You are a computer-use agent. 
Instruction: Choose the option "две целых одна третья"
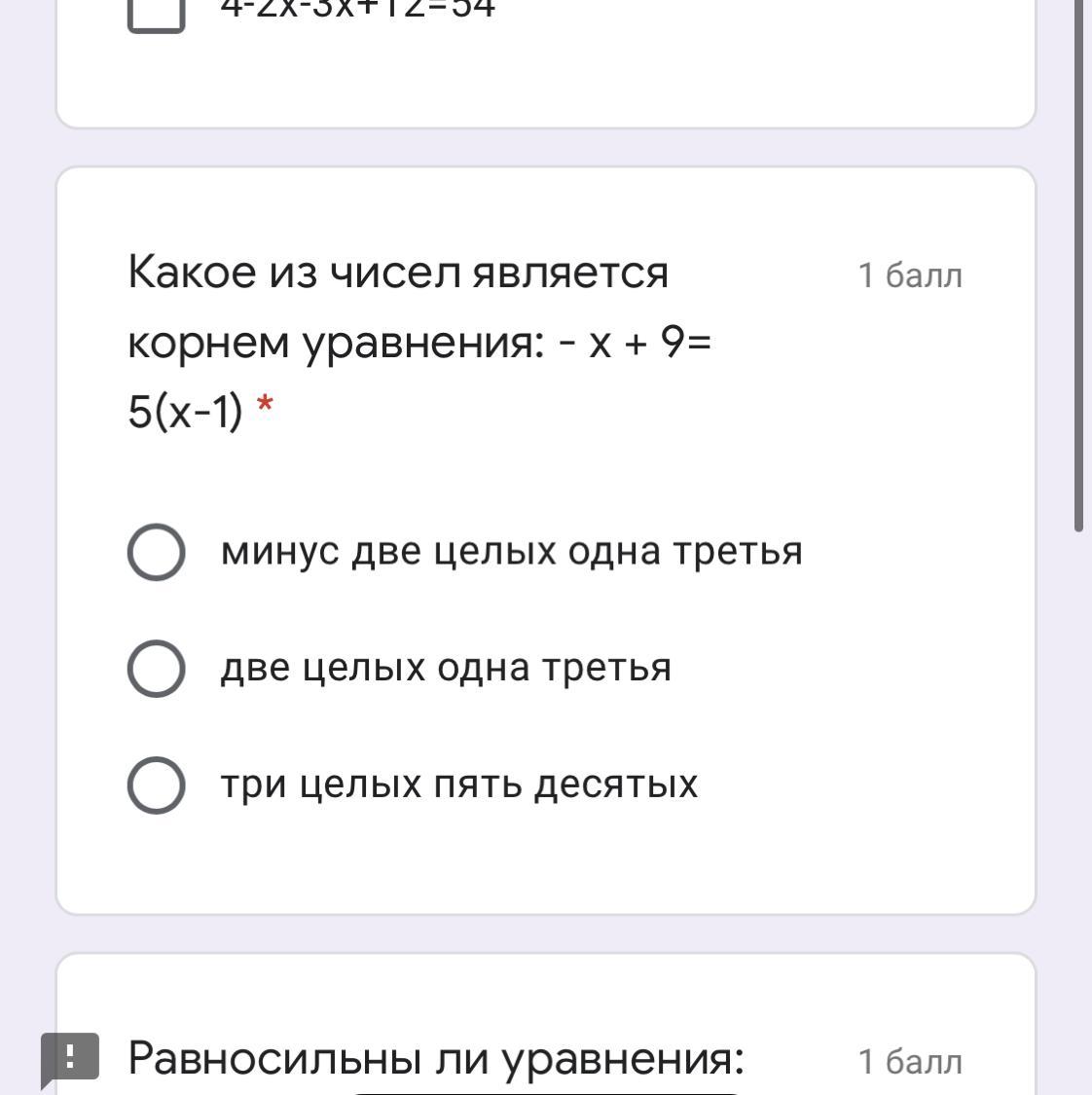point(156,669)
